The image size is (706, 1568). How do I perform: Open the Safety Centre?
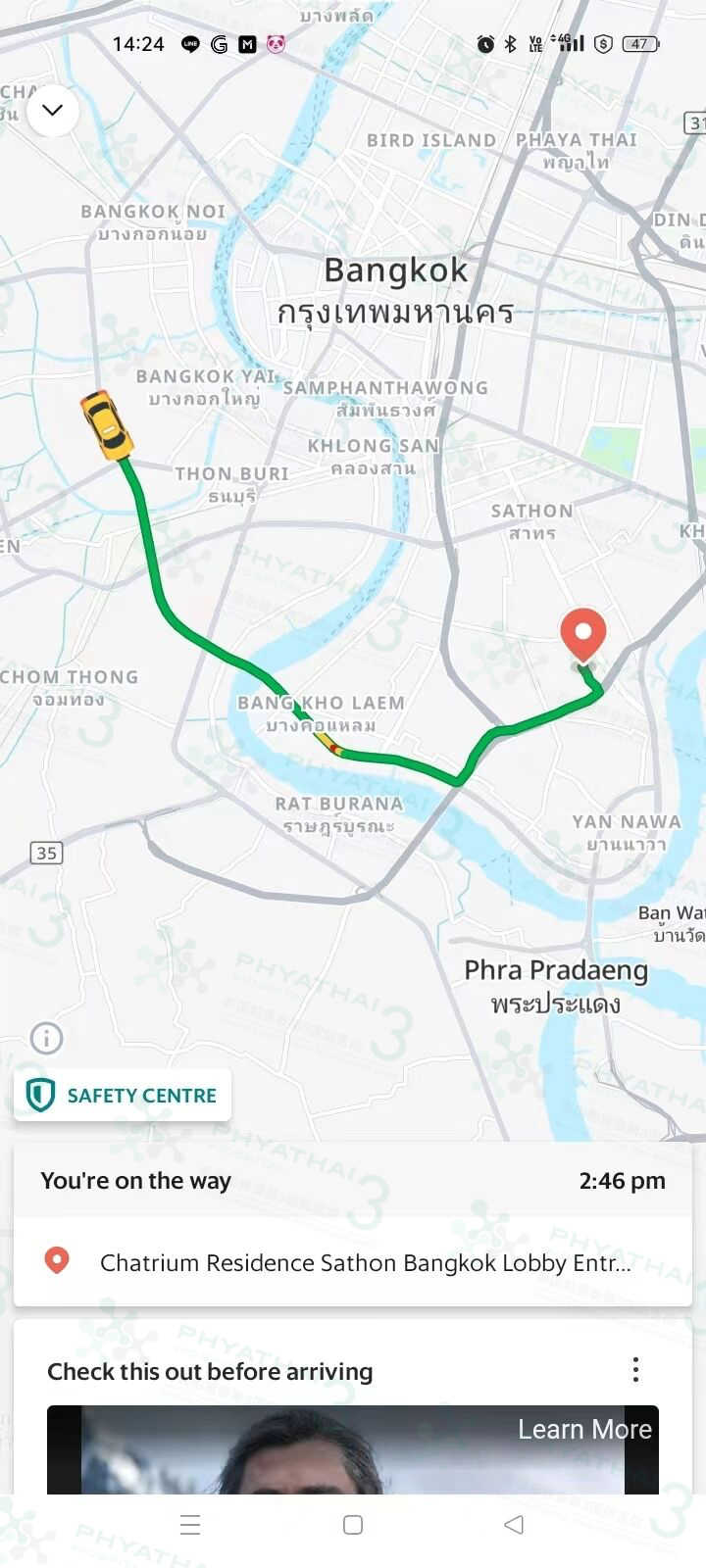point(123,1096)
